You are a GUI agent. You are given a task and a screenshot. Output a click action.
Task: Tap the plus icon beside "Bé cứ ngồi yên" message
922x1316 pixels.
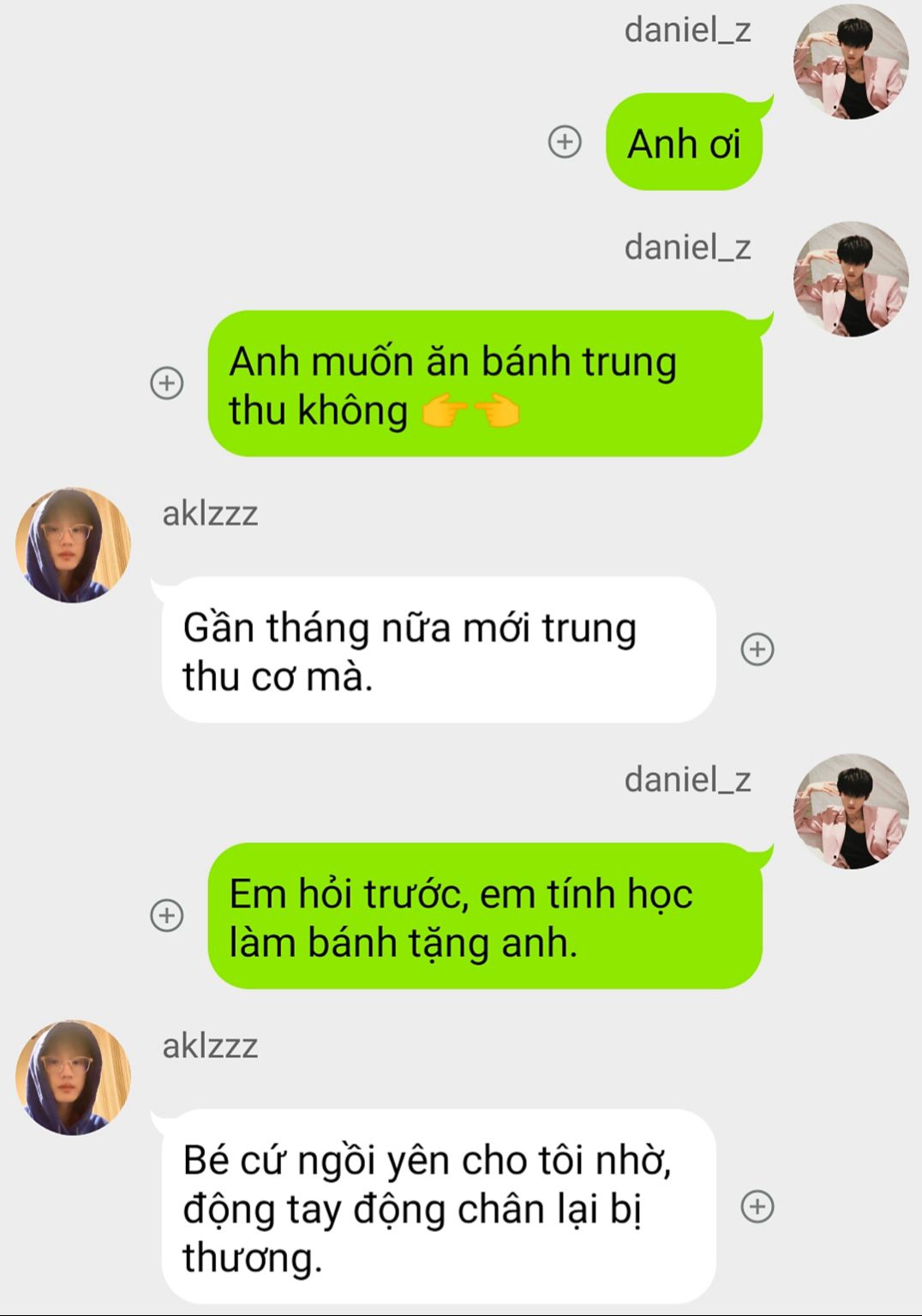pyautogui.click(x=757, y=1206)
